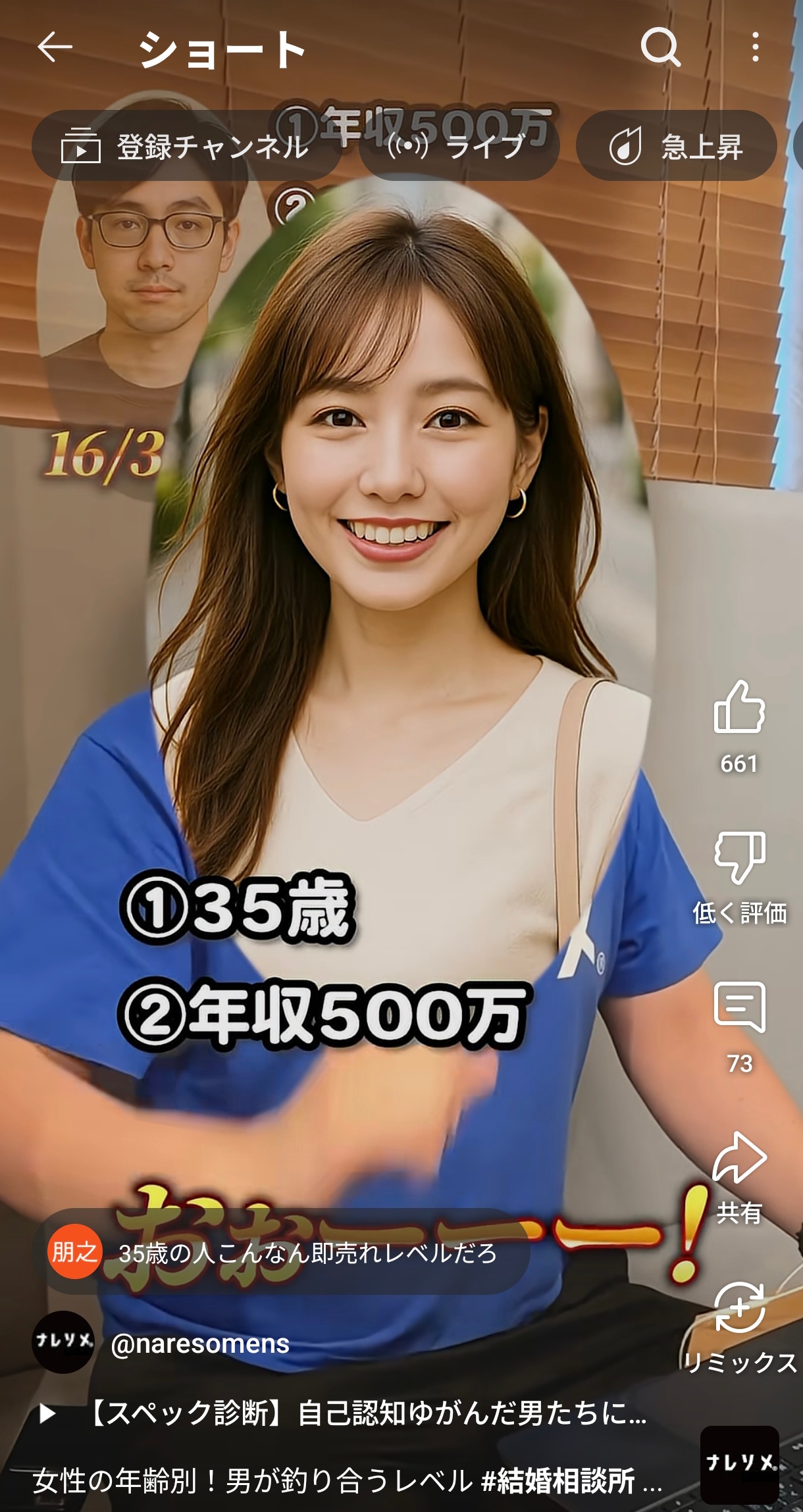The image size is (803, 1512).
Task: Tap the リミックス remix button
Action: 739,1308
